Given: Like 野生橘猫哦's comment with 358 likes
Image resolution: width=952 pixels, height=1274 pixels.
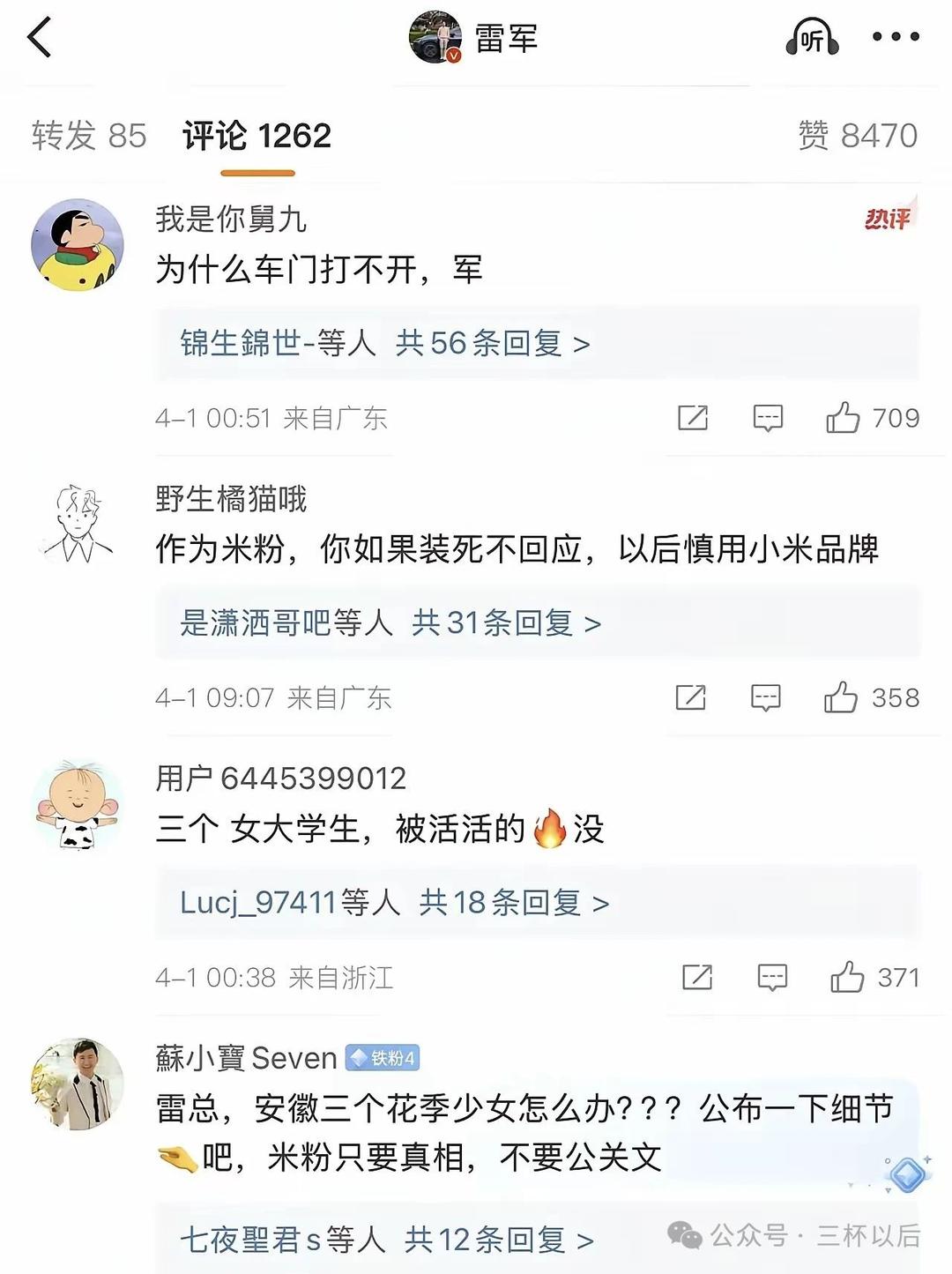Looking at the screenshot, I should 840,697.
